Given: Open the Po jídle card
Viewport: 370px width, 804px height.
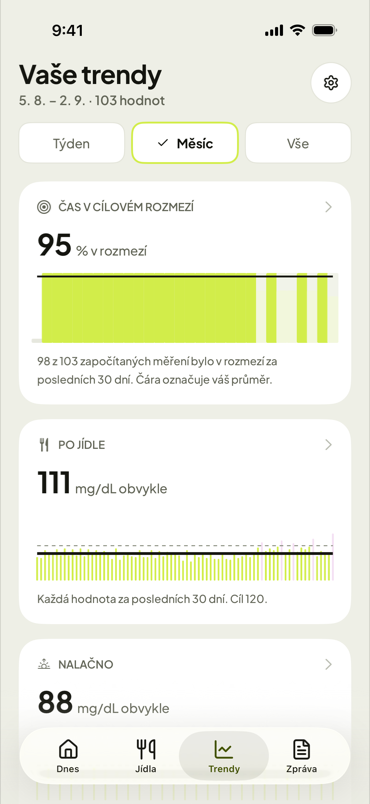Looking at the screenshot, I should coord(185,521).
